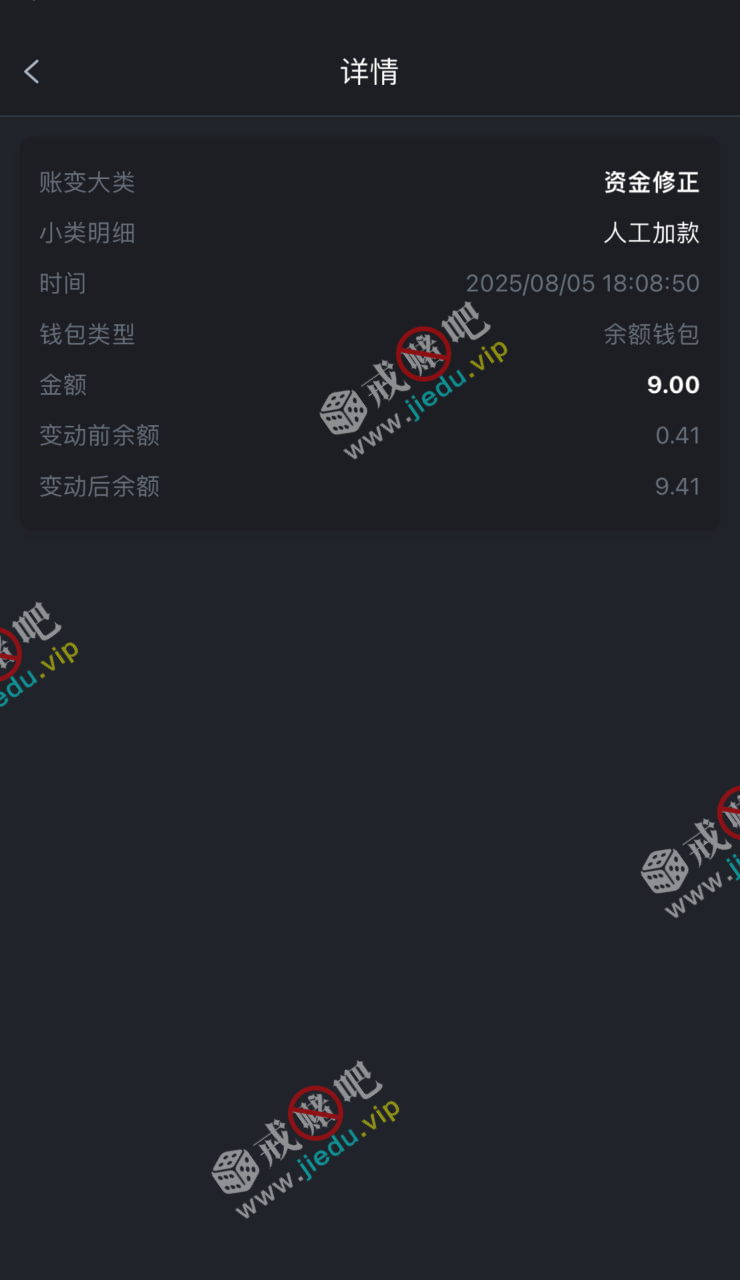The height and width of the screenshot is (1280, 740).
Task: Go back using the top-left arrow
Action: [32, 71]
